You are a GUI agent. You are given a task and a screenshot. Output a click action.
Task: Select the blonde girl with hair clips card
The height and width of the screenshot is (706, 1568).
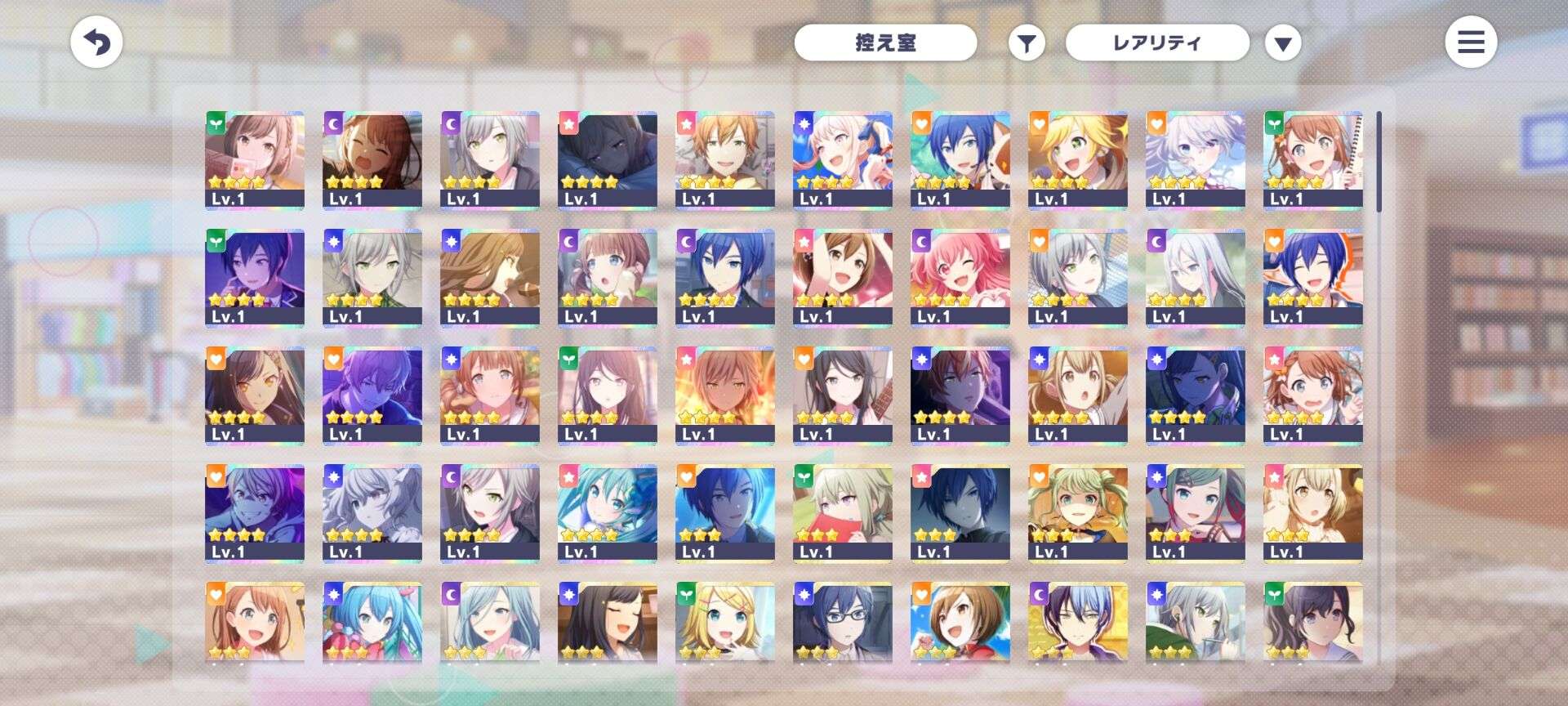coord(724,623)
